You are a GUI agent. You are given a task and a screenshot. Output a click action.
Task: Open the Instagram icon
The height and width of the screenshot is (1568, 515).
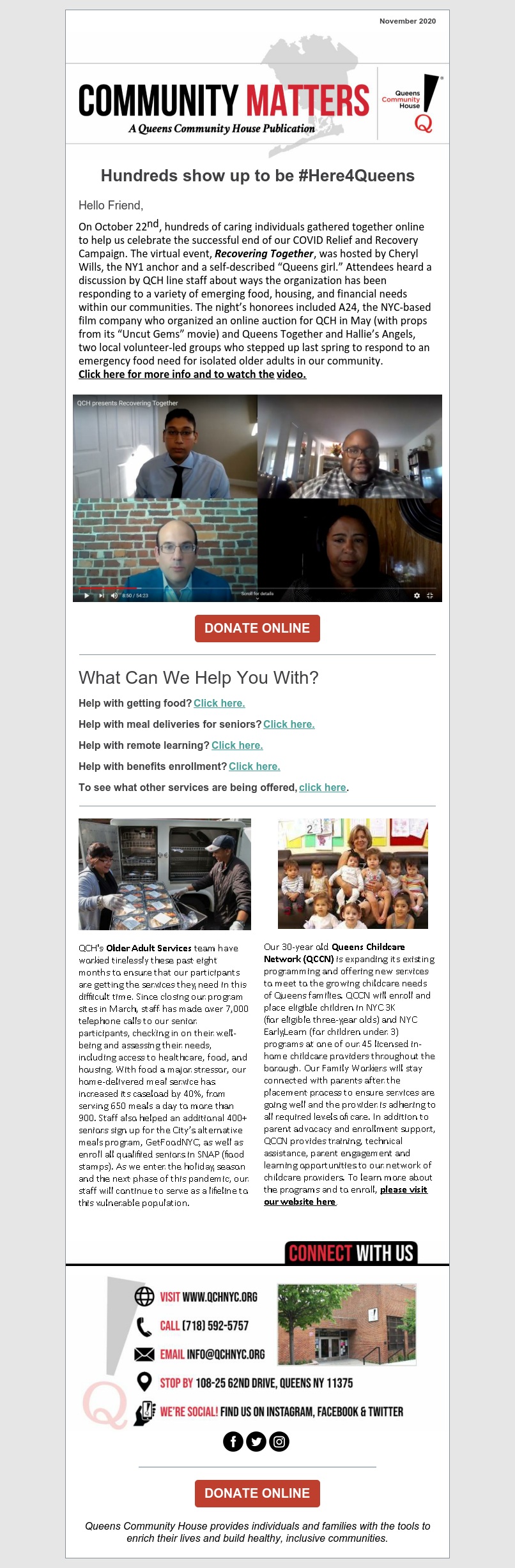279,1442
